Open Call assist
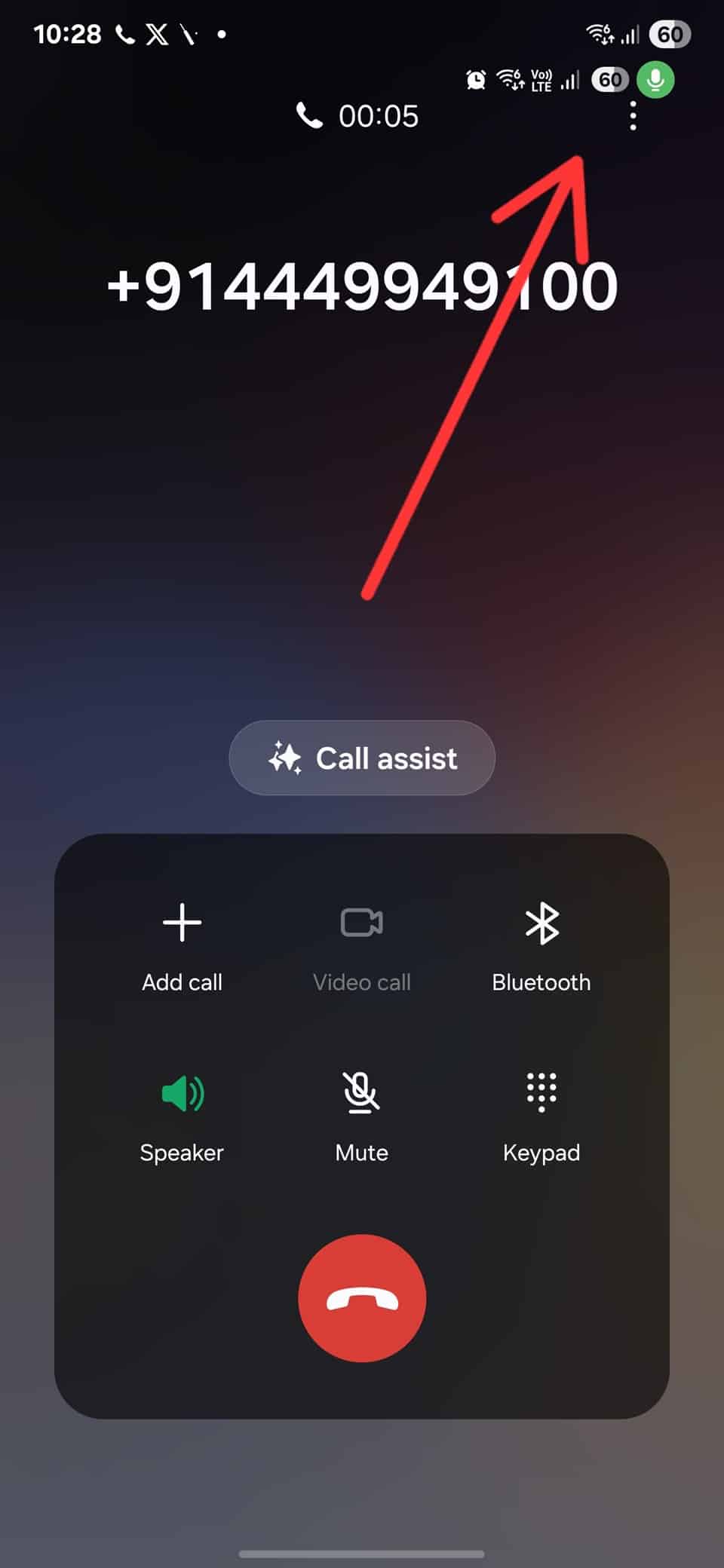Screen dimensions: 724x1568 pyautogui.click(x=362, y=758)
